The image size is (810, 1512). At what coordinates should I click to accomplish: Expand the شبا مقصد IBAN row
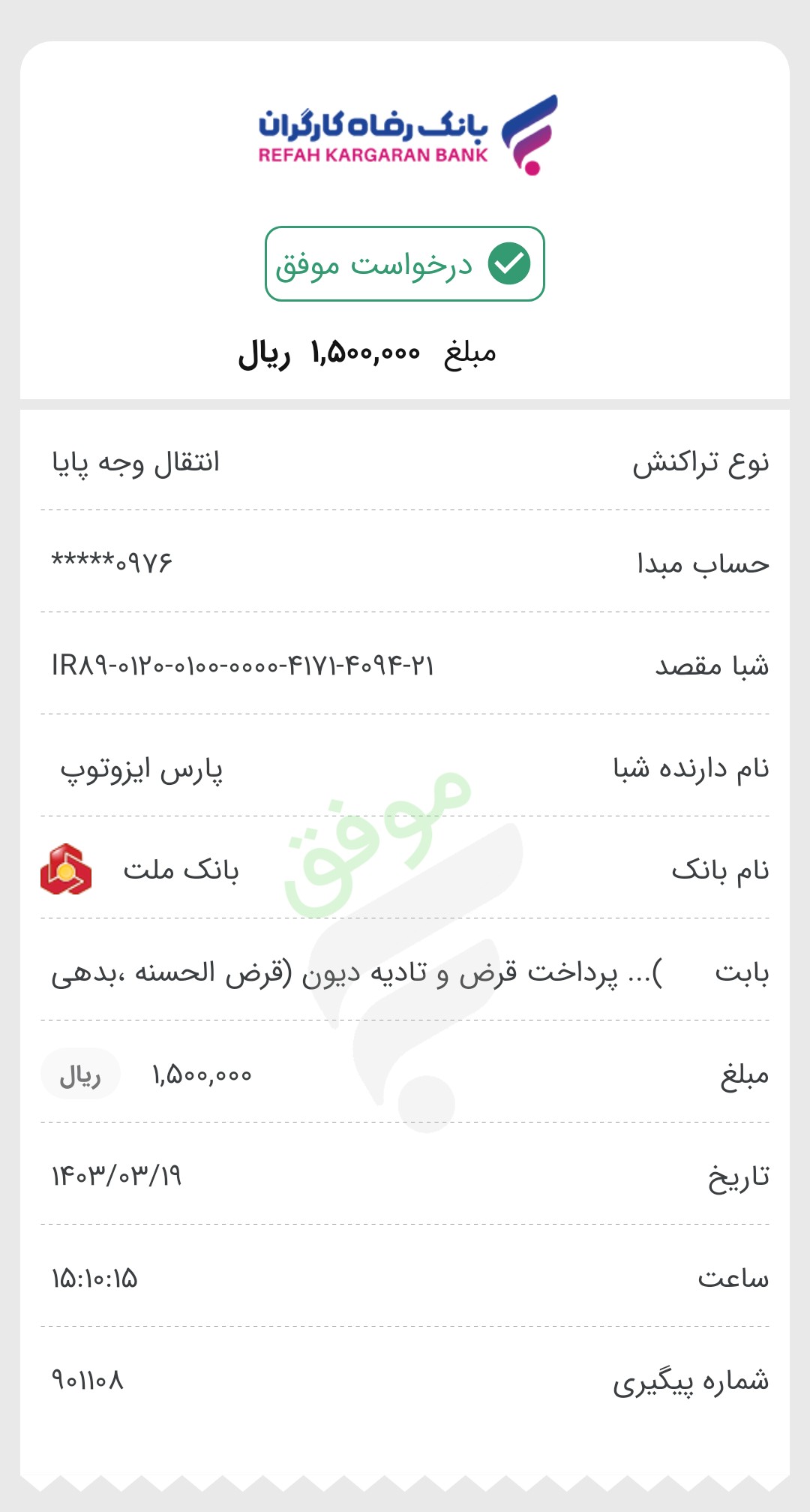point(405,663)
